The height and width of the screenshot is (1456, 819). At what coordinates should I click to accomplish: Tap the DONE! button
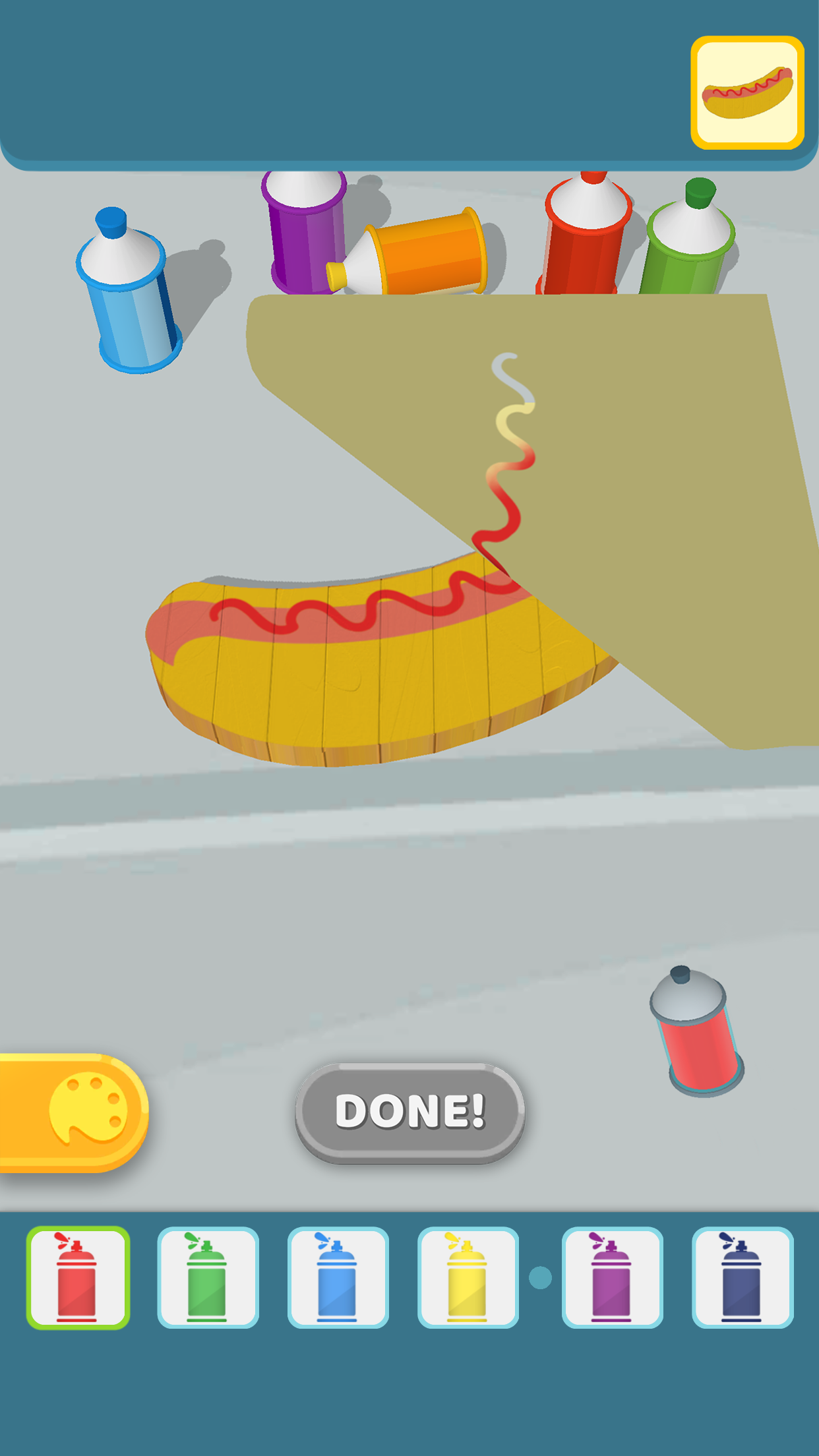pyautogui.click(x=409, y=1112)
